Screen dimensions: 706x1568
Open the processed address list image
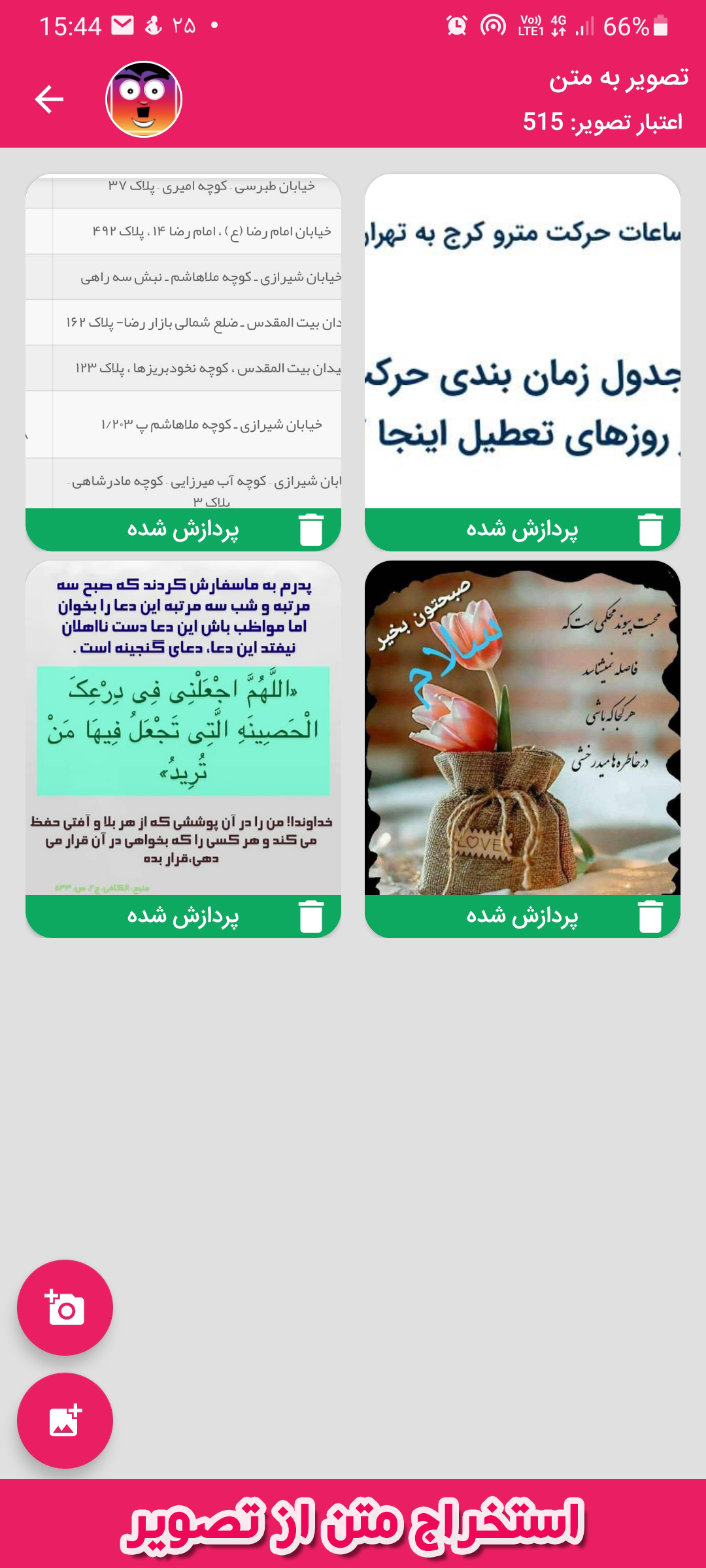183,341
